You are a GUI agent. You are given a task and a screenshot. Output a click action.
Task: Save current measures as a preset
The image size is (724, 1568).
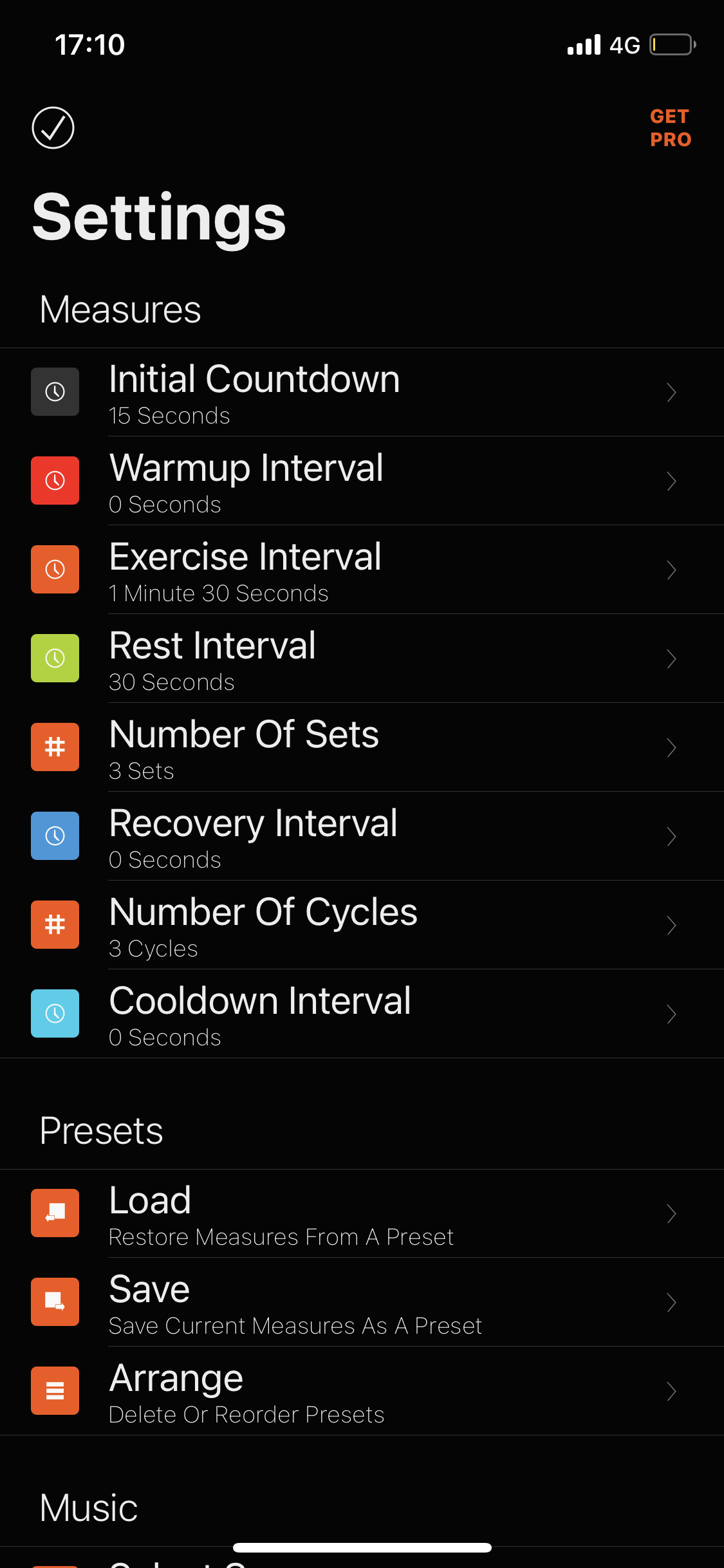pyautogui.click(x=362, y=1302)
